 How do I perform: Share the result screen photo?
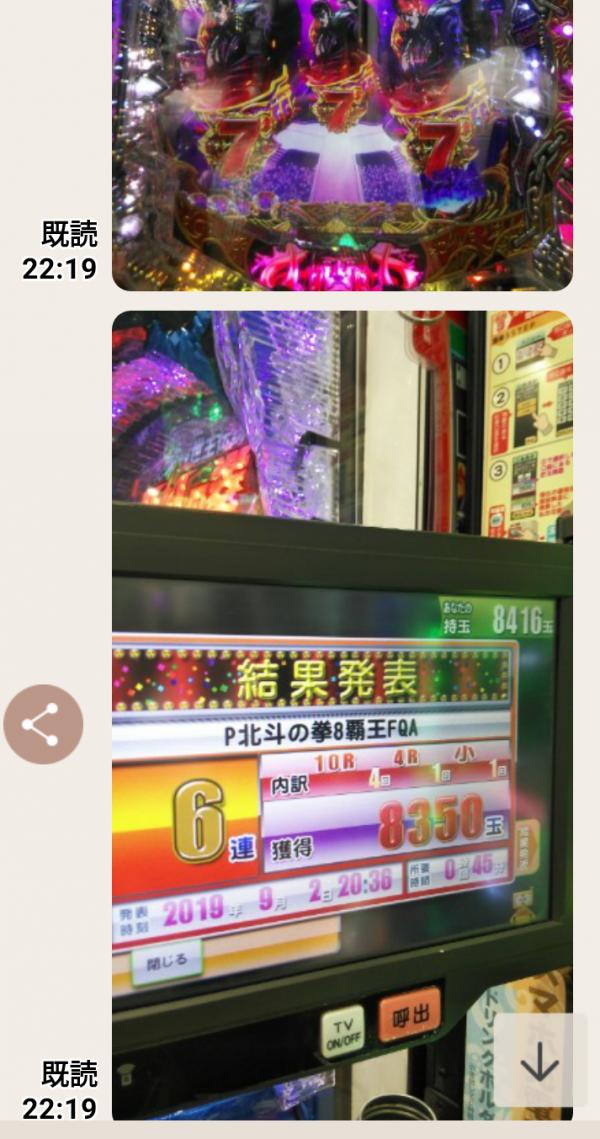pyautogui.click(x=43, y=724)
